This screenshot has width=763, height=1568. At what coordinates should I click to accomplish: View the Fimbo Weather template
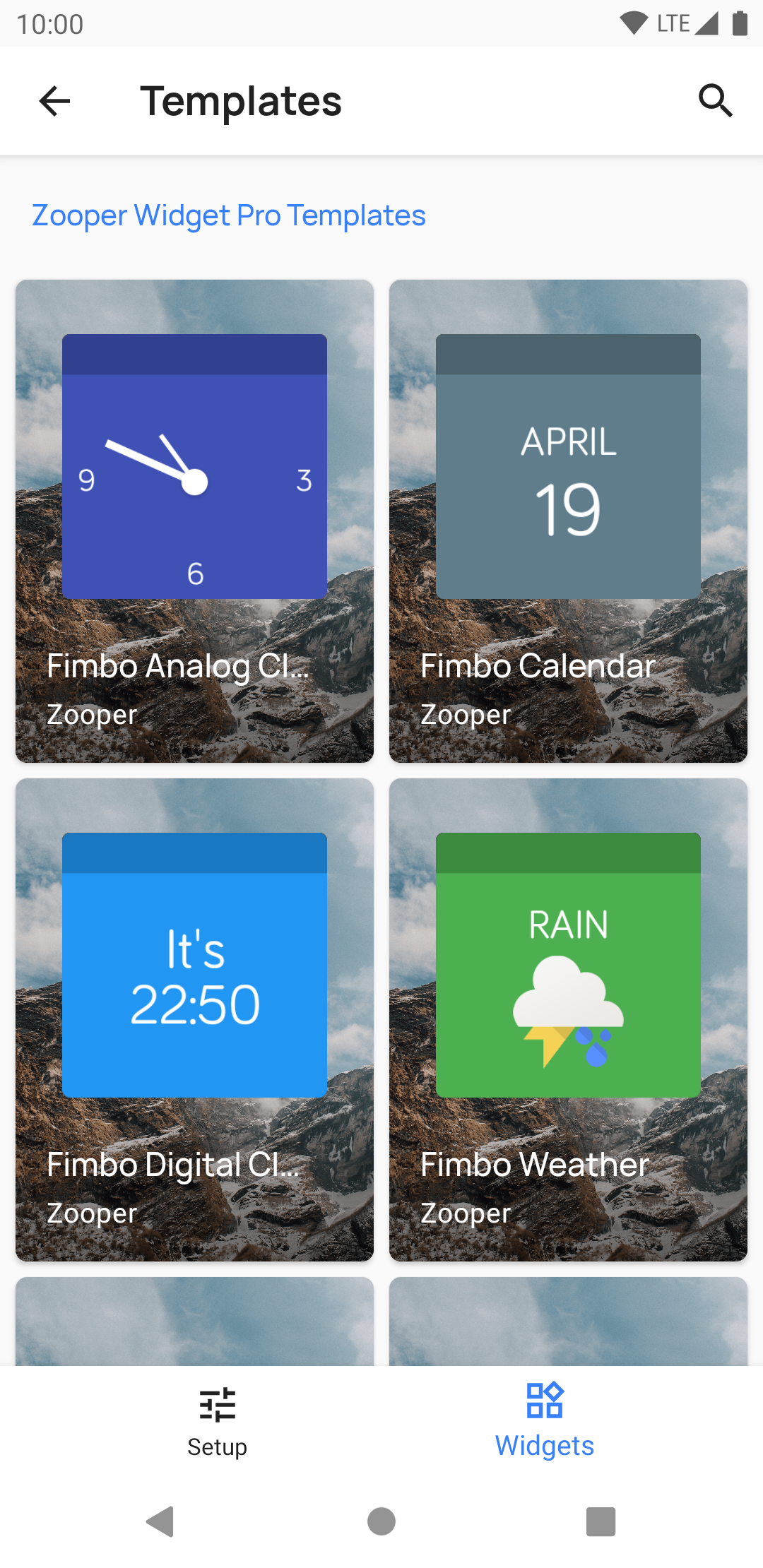[568, 1019]
